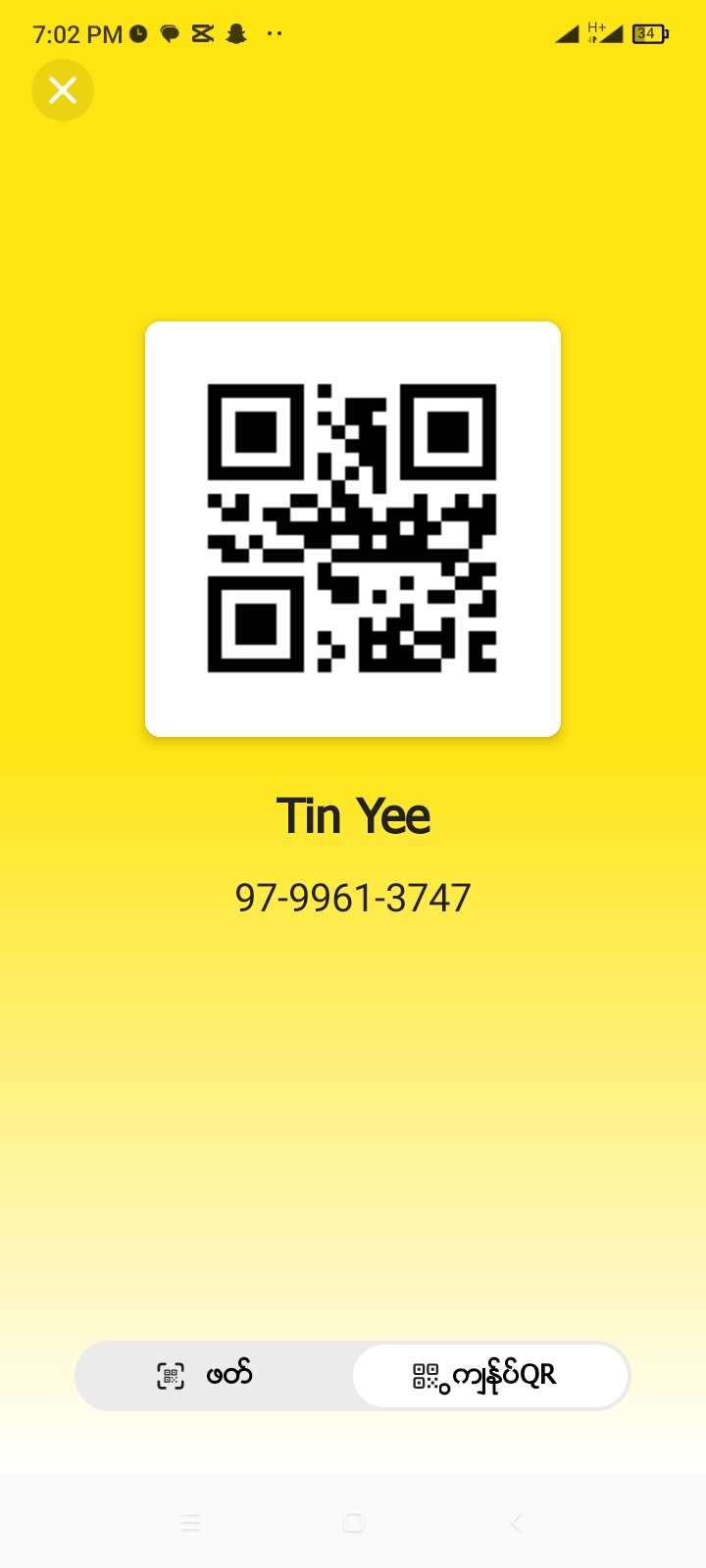Close the QR code screen

point(63,90)
